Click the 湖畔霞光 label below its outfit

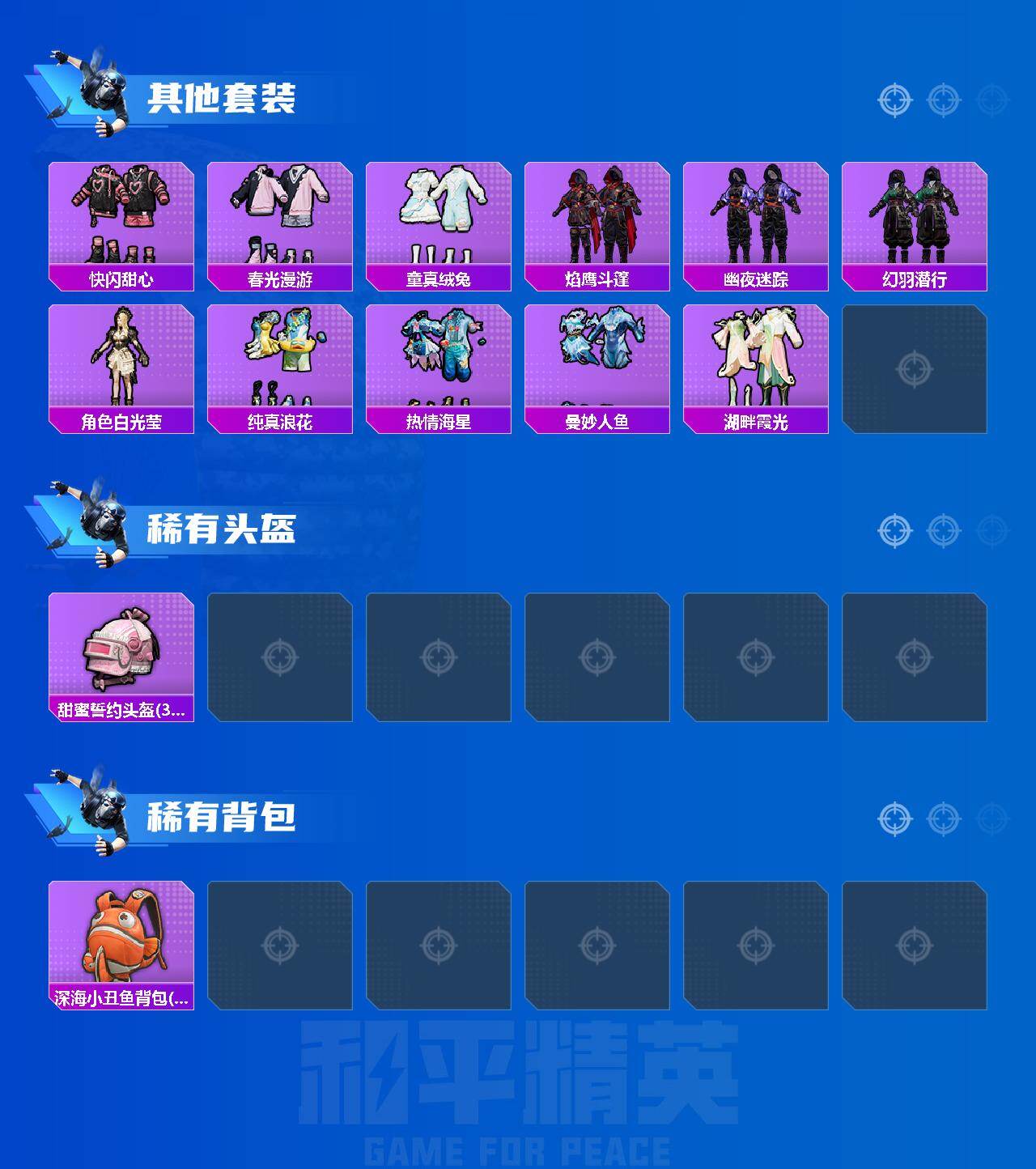click(x=756, y=420)
